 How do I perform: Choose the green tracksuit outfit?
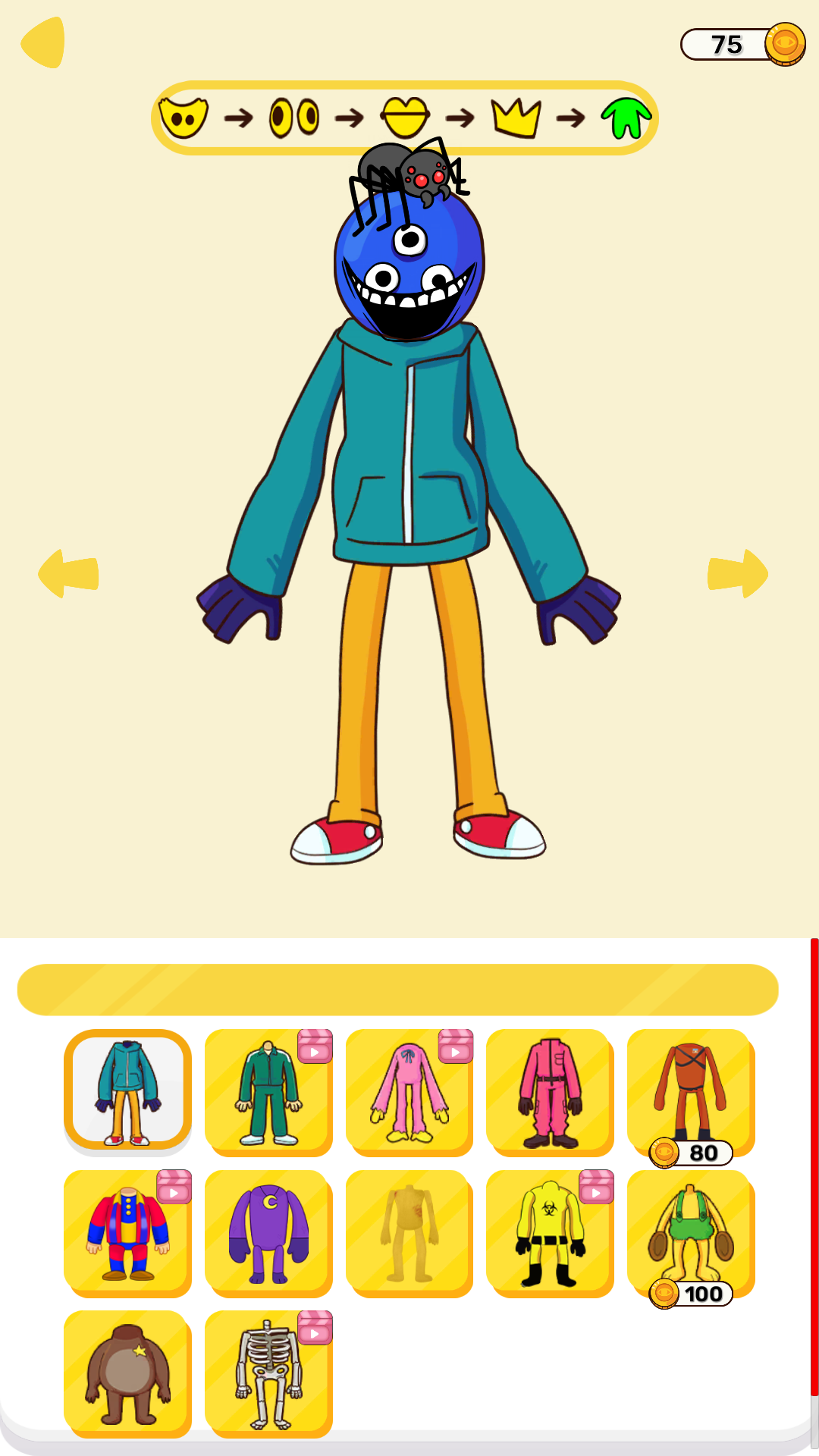[268, 1092]
